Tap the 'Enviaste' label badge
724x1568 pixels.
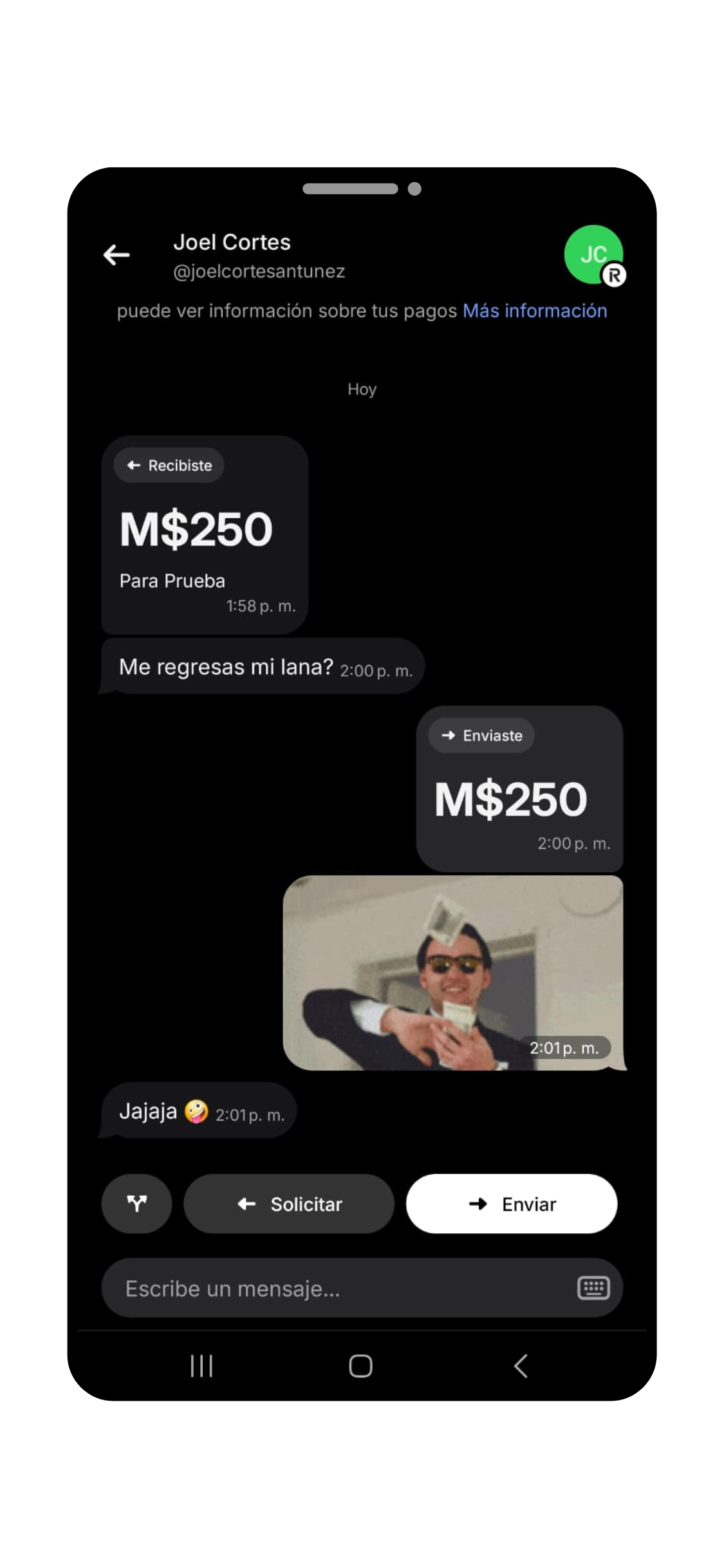(x=480, y=735)
